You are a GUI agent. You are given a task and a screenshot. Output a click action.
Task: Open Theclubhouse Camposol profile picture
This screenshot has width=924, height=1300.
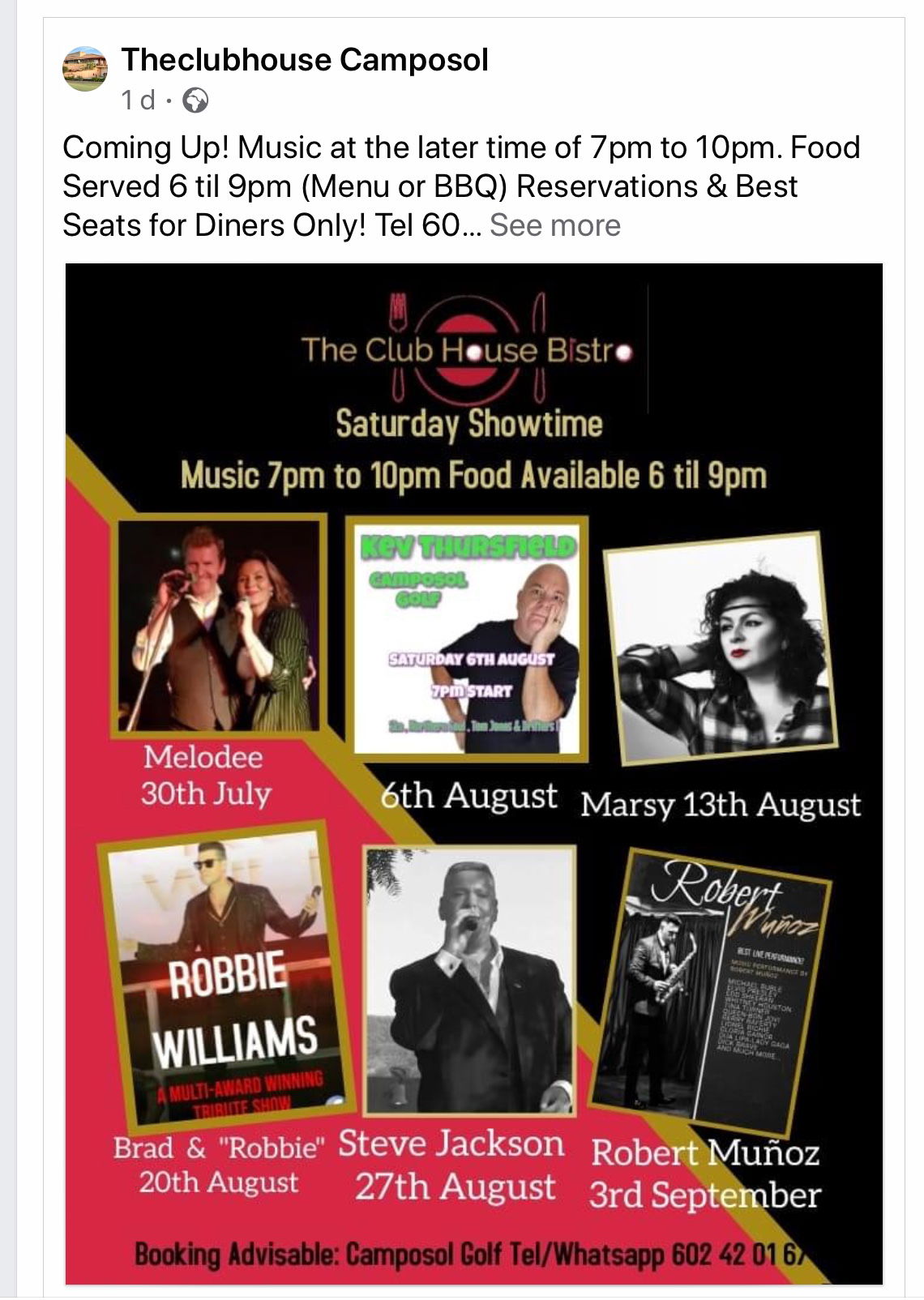point(85,70)
